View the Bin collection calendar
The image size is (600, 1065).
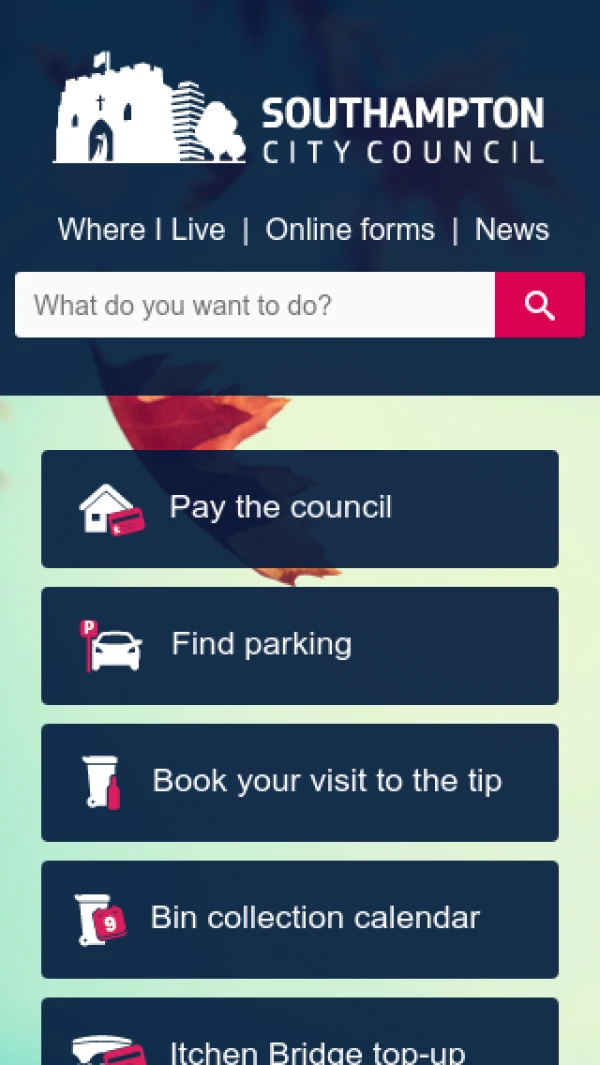300,919
